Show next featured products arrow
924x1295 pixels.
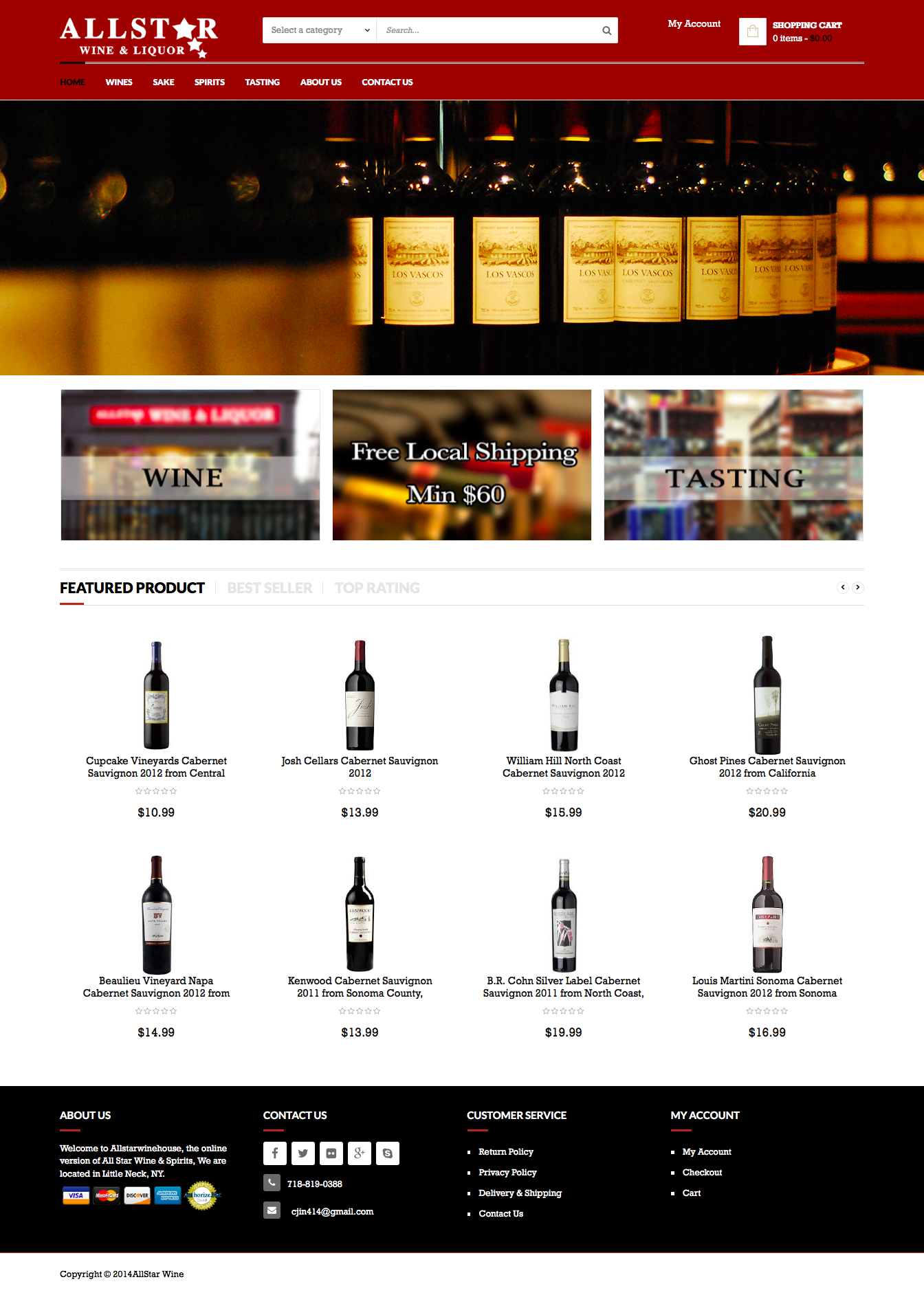(857, 588)
